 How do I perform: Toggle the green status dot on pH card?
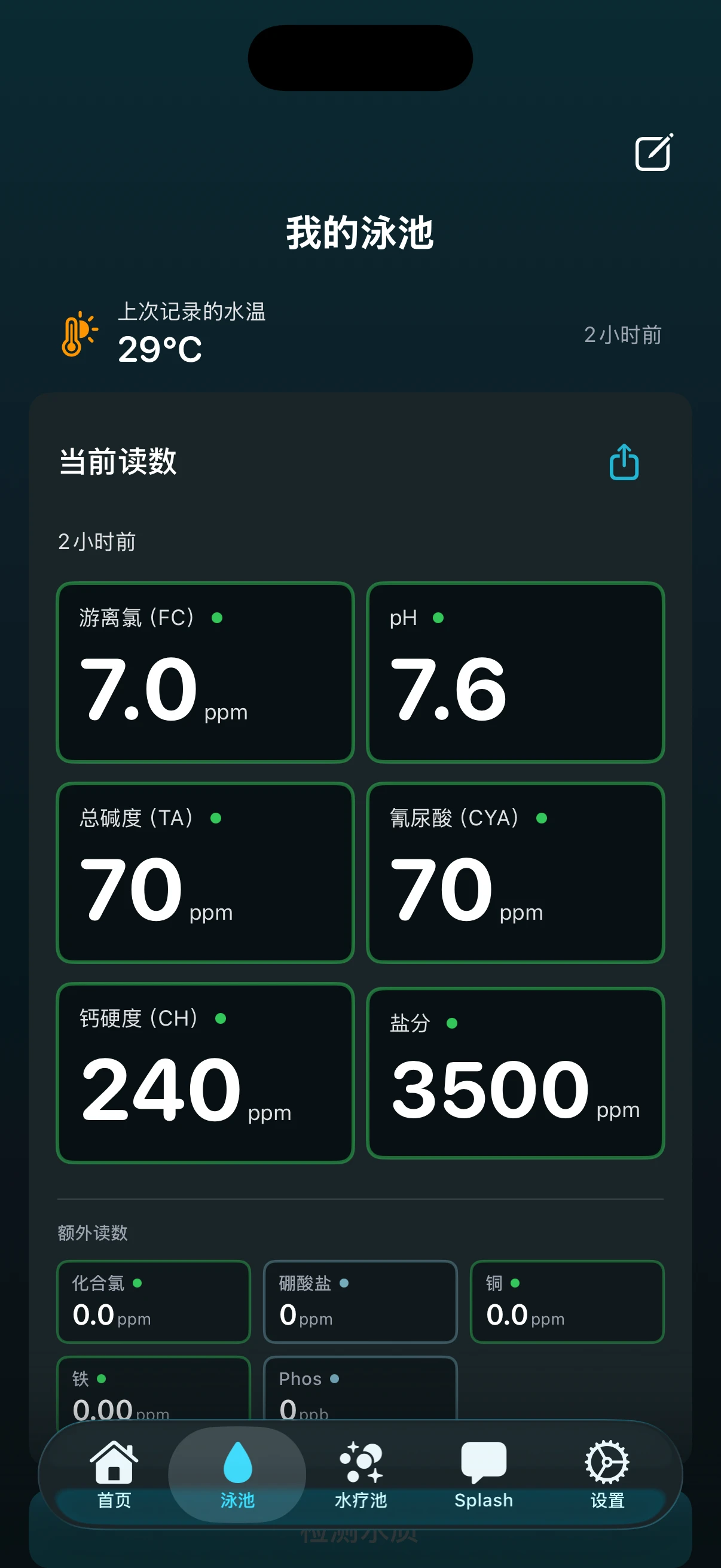pos(439,617)
